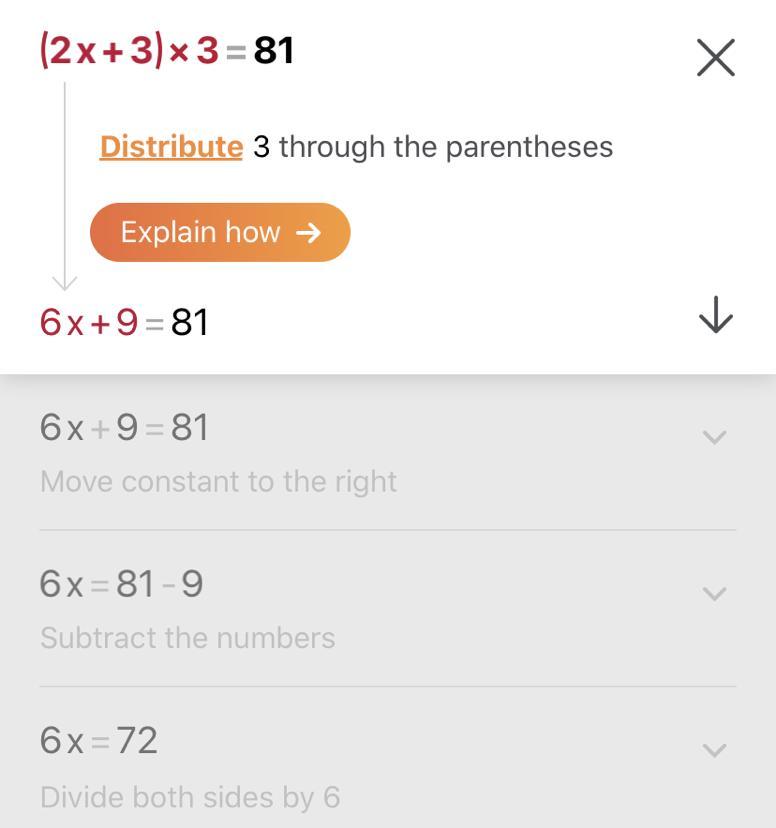Expand the 'Divide both sides by 6' step
Screen dimensions: 776x828
[714, 750]
